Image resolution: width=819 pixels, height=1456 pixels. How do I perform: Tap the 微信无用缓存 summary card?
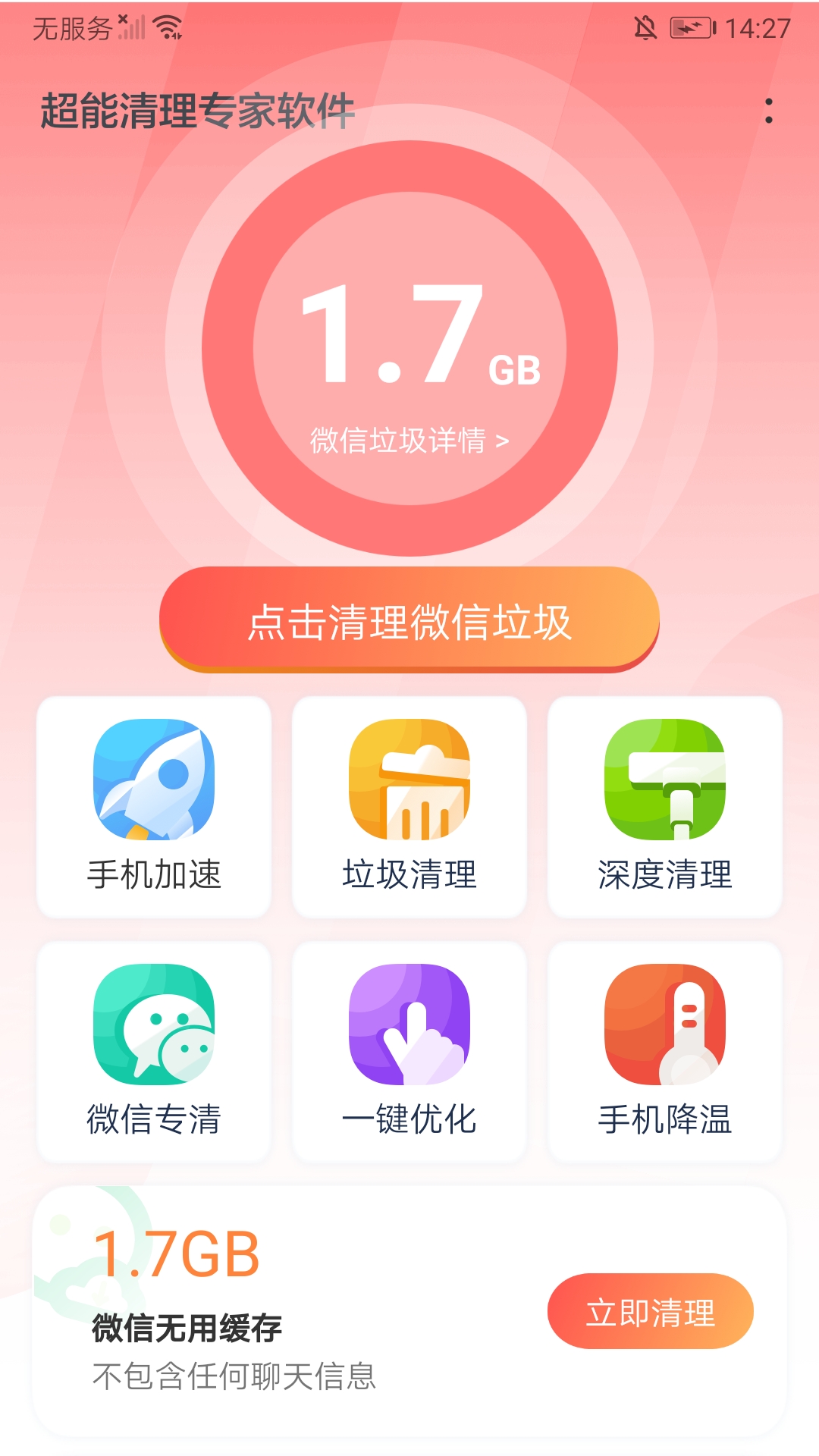pos(409,1312)
